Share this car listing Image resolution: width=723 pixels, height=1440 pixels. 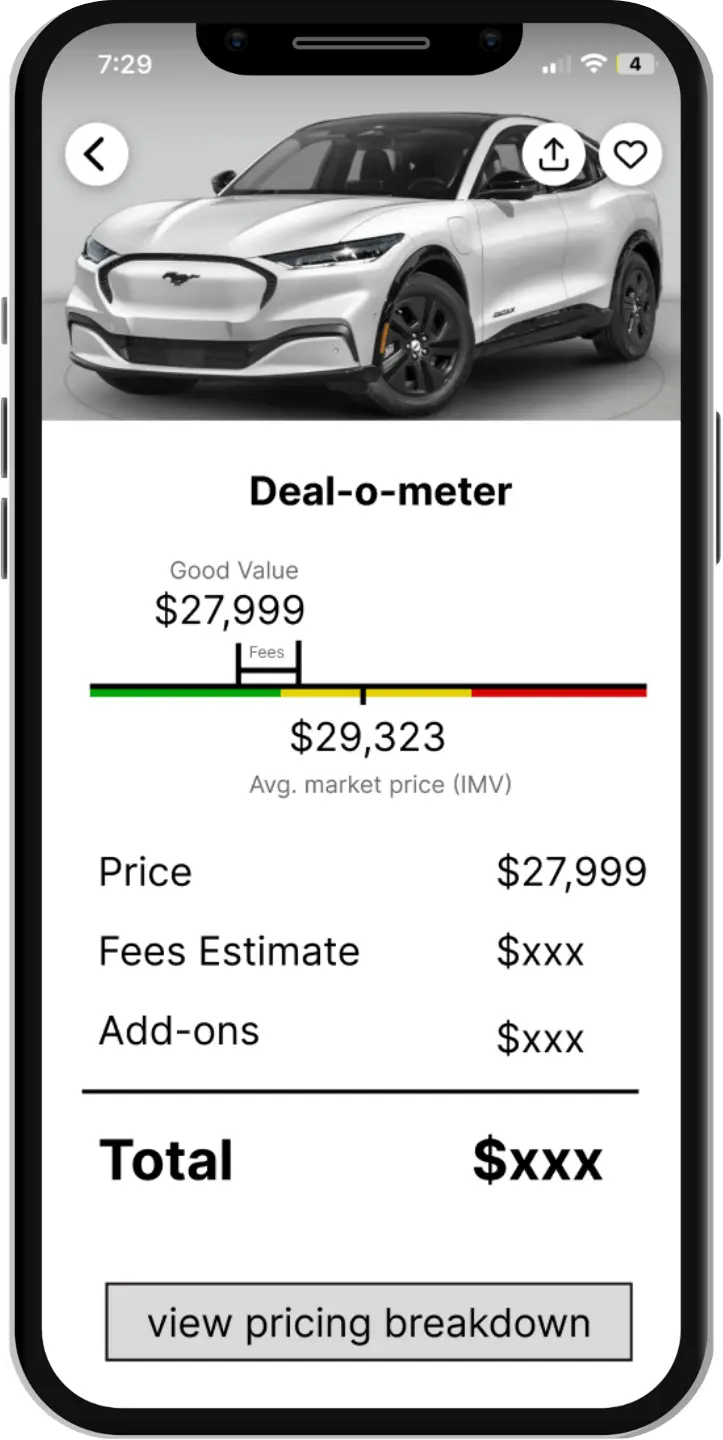pos(553,154)
